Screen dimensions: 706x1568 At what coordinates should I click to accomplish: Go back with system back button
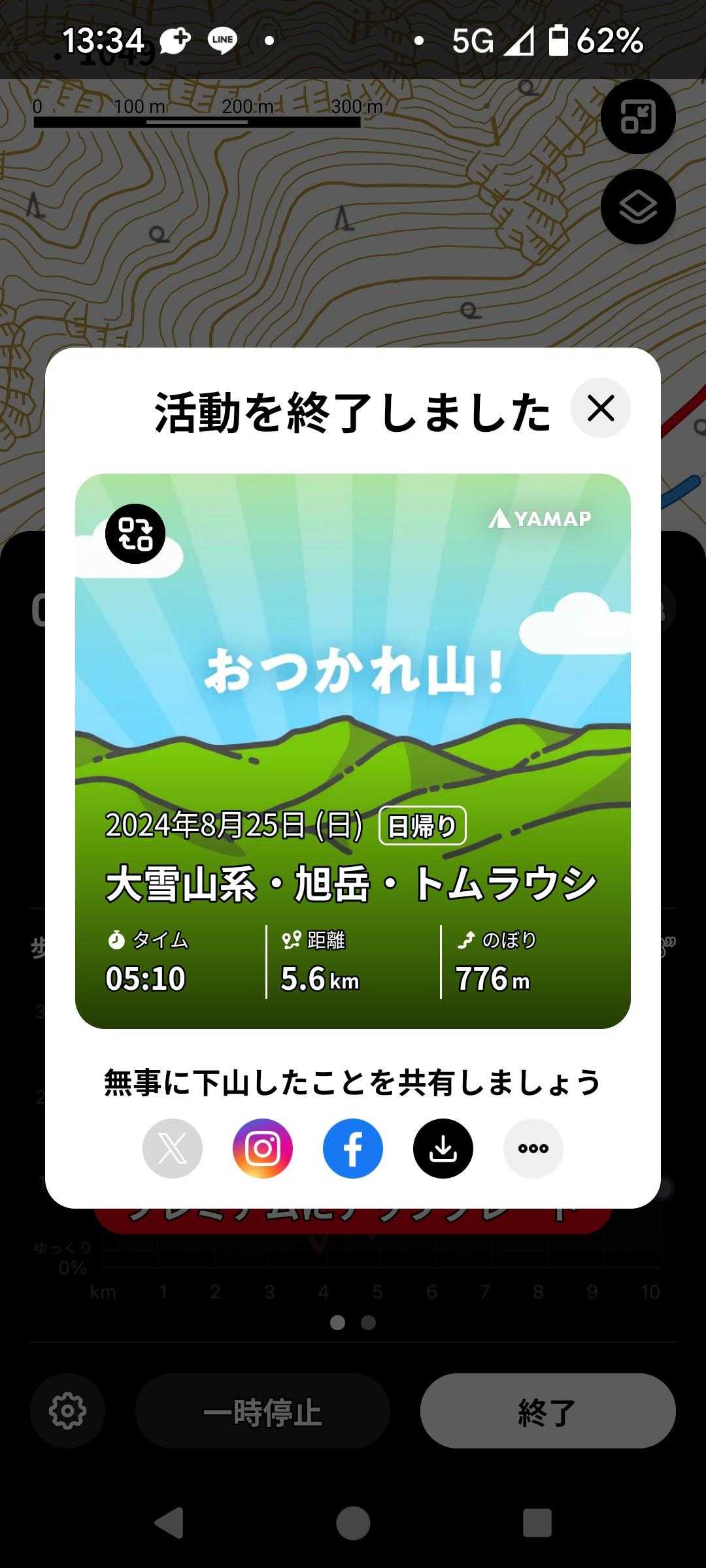pyautogui.click(x=170, y=1524)
